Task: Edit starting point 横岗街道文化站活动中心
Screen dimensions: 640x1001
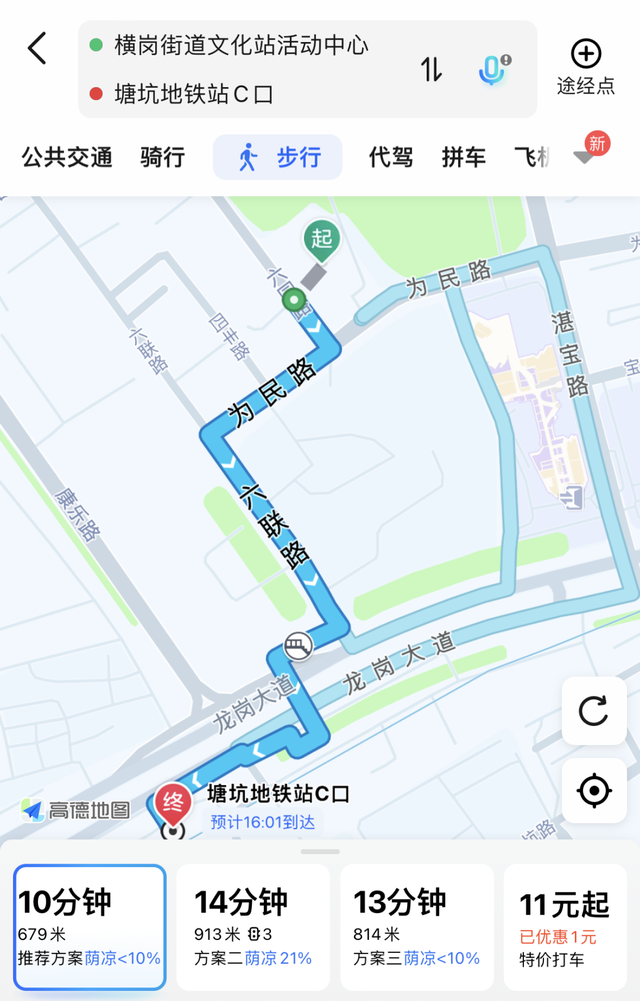Action: pos(241,45)
